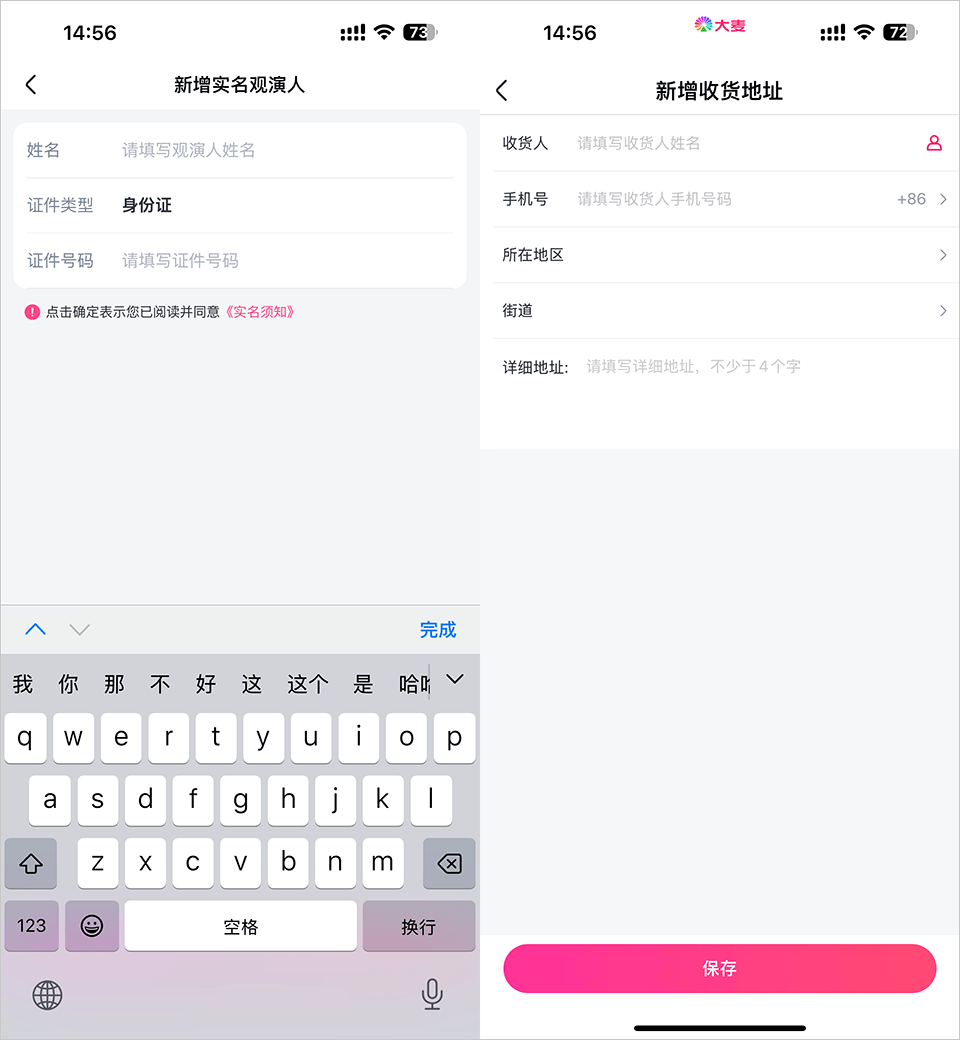Open the 街道 street picker
Screen dimensions: 960x1040
720,311
